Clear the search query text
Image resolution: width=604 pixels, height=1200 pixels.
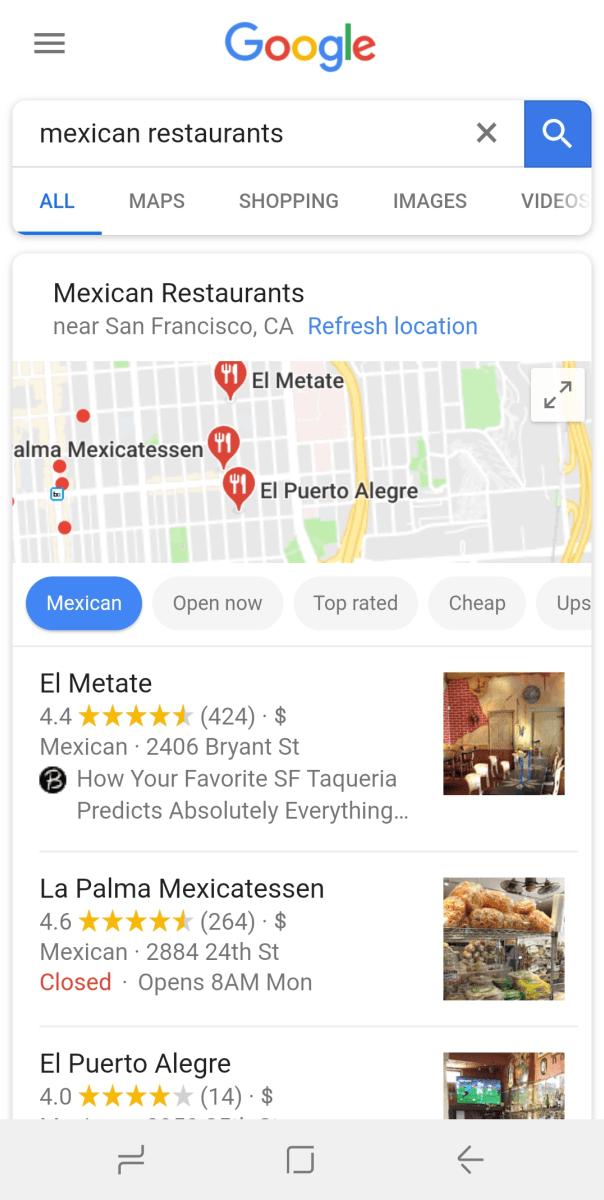pos(486,133)
